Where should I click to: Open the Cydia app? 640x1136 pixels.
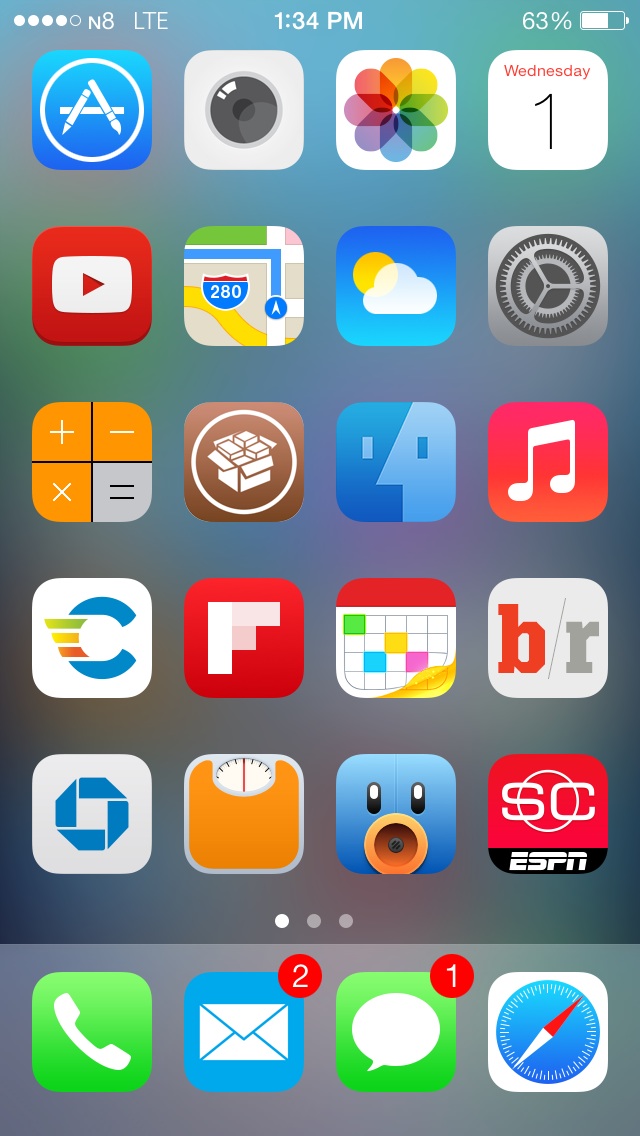(x=244, y=462)
